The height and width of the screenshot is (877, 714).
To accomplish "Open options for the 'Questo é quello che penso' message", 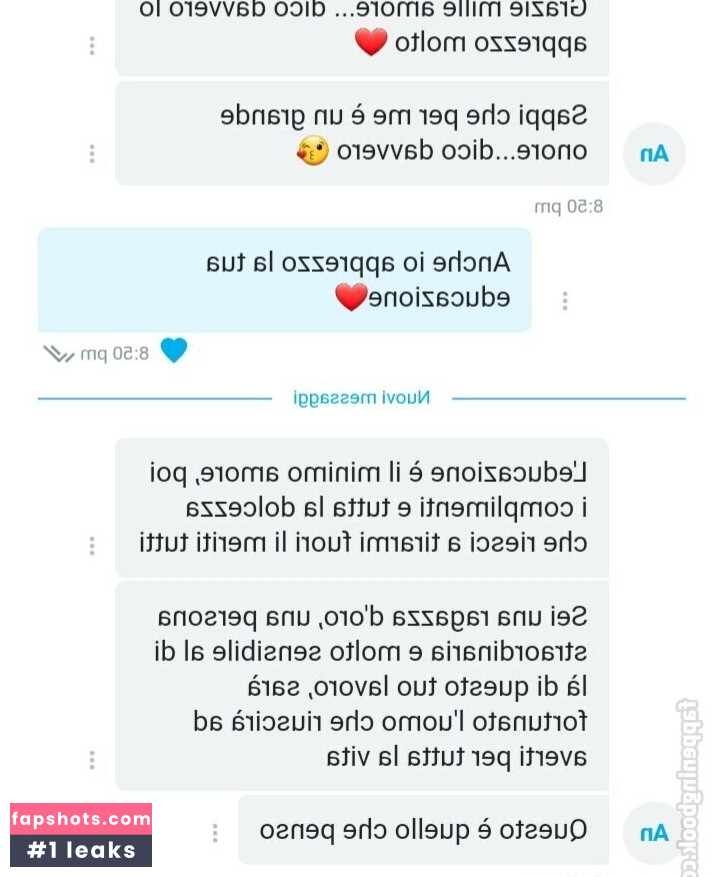I will tap(215, 832).
